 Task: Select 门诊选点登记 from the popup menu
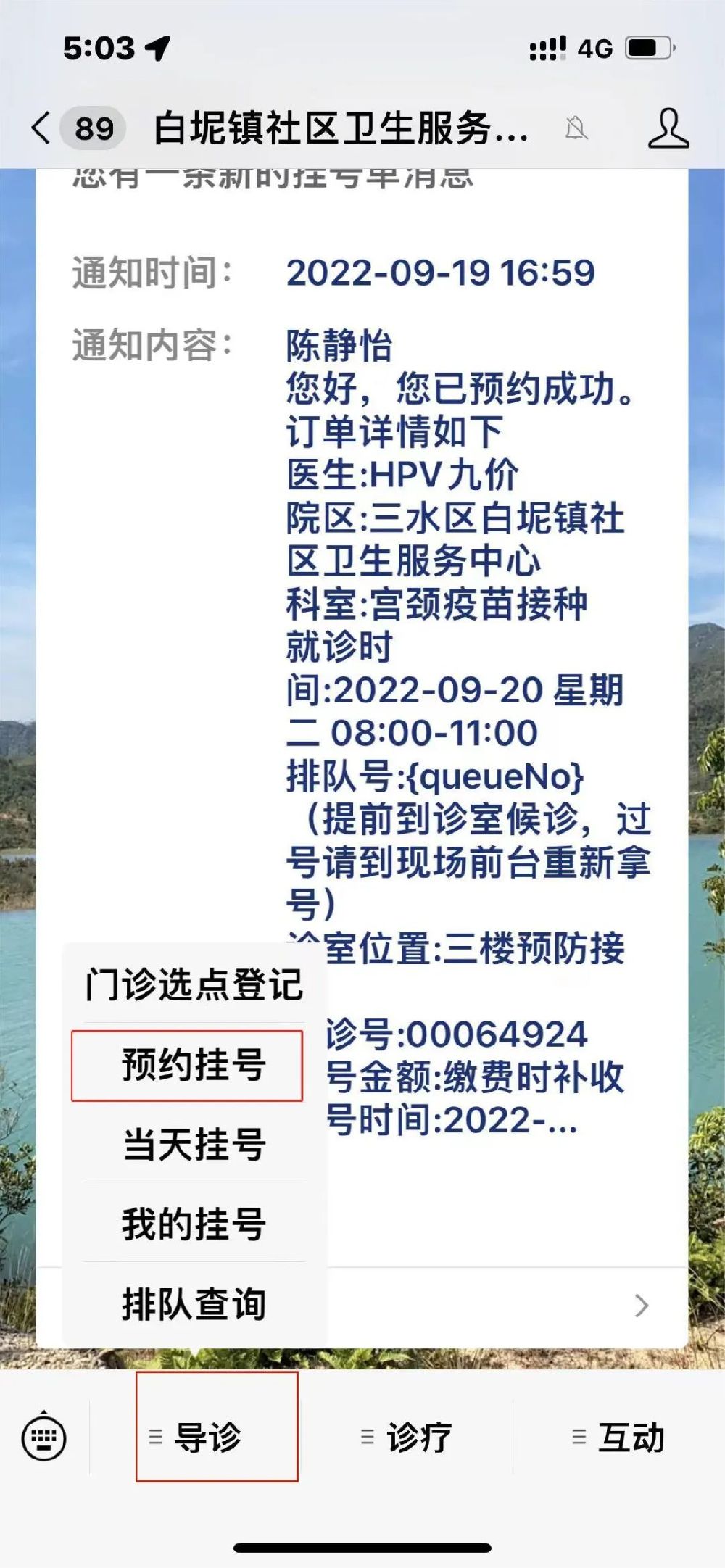(x=194, y=984)
